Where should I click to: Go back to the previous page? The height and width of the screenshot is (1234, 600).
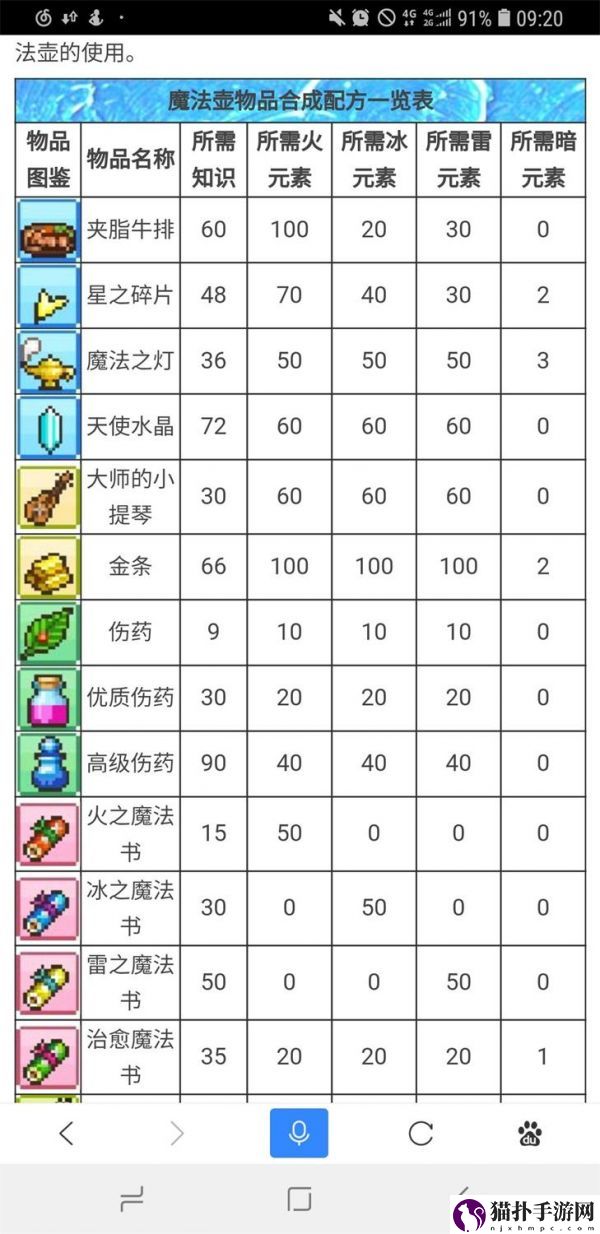66,1133
